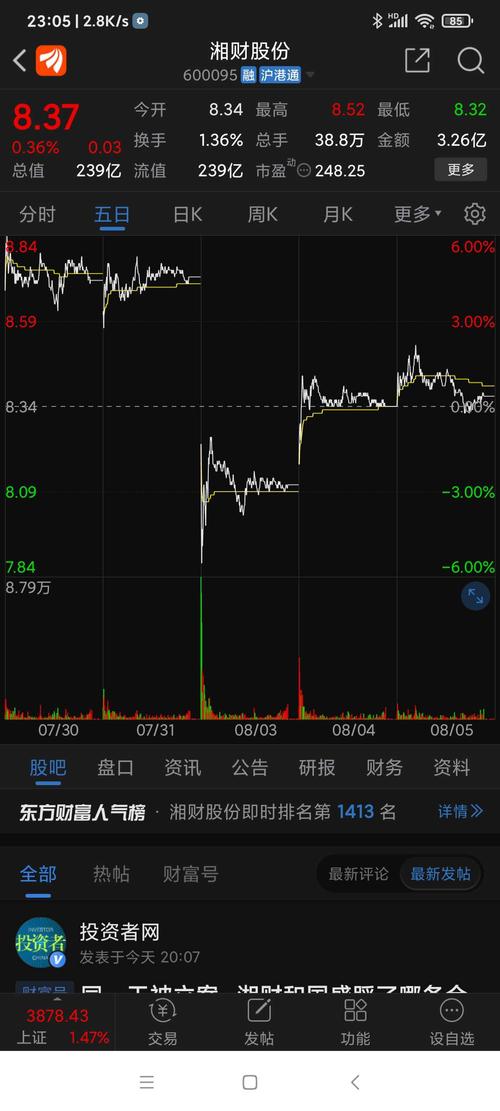Switch to 分时 chart tab
Viewport: 500px width, 1111px height.
click(x=37, y=214)
